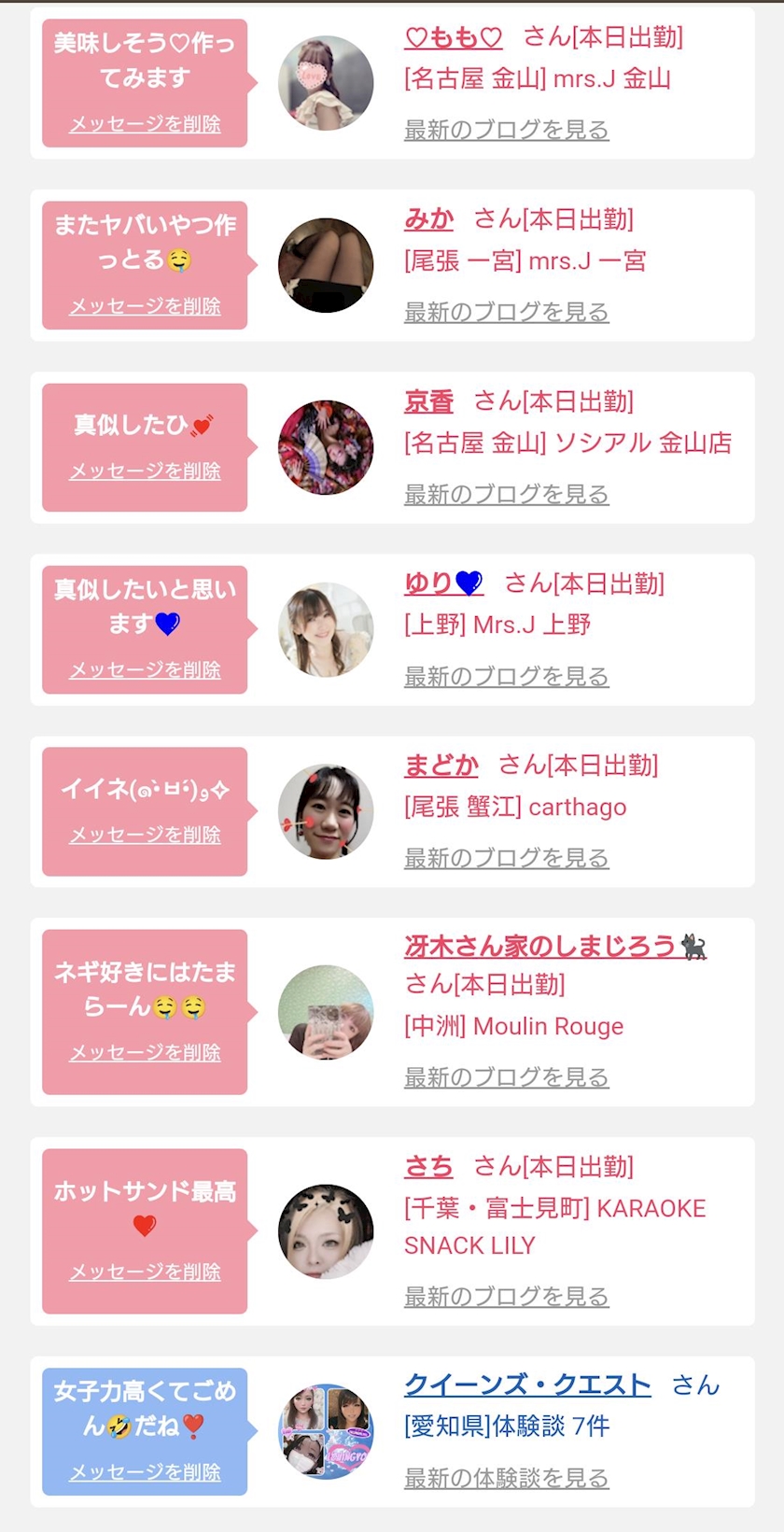View さち's latest blog
The height and width of the screenshot is (1532, 784).
coord(506,1296)
